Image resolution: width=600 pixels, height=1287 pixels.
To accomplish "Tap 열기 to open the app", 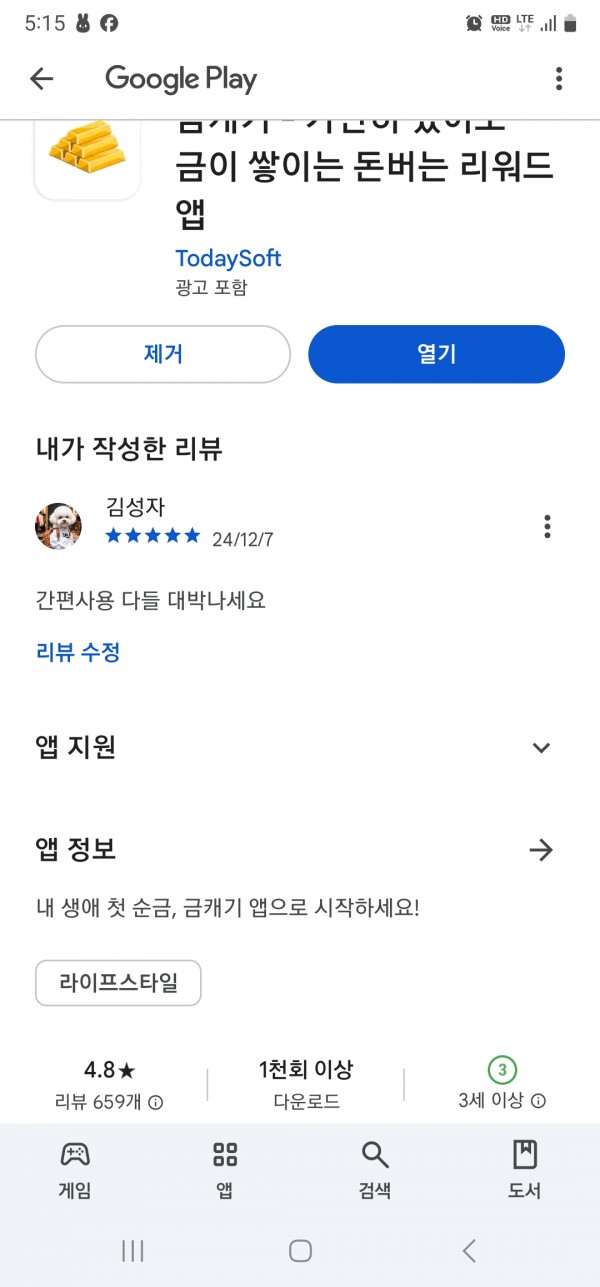I will pos(436,354).
